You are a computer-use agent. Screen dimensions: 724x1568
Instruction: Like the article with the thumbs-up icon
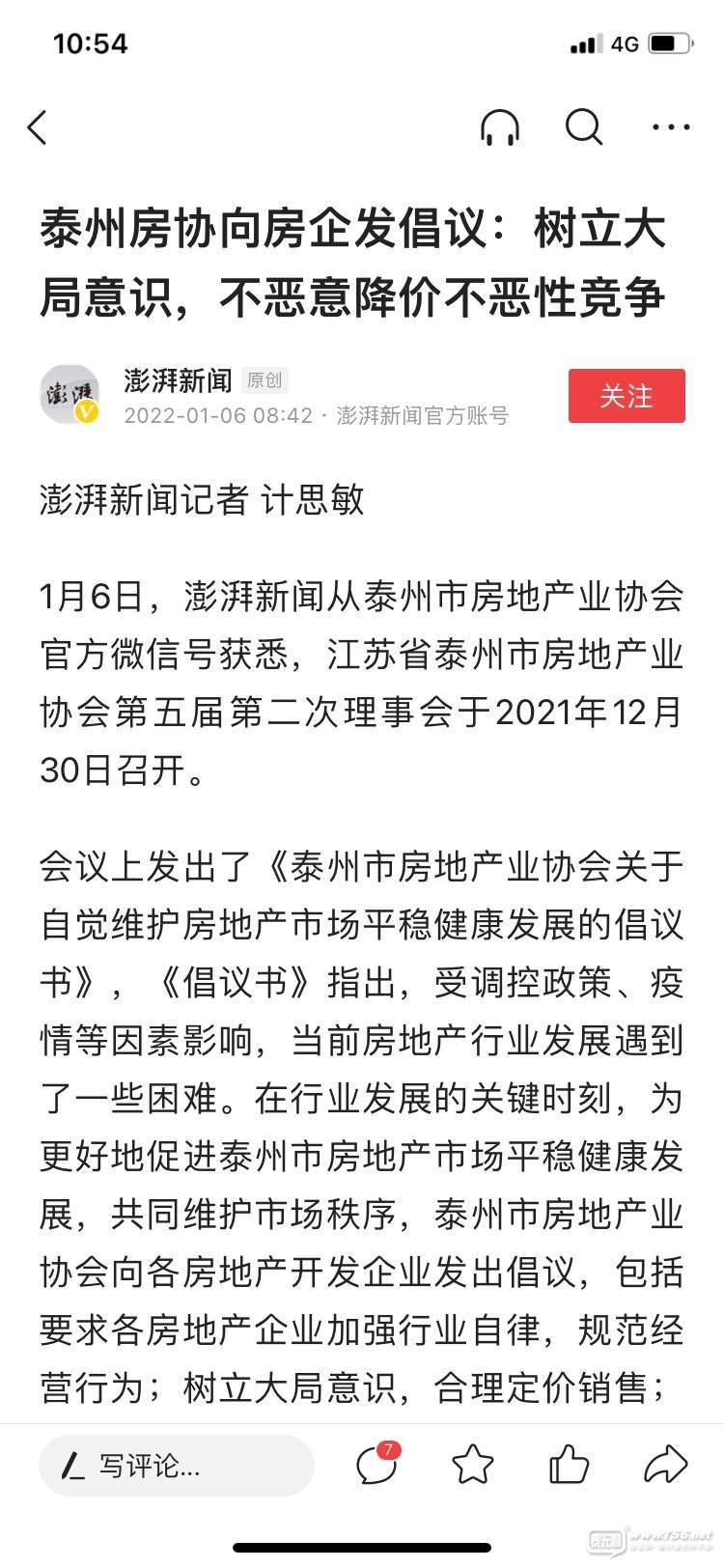click(569, 1466)
